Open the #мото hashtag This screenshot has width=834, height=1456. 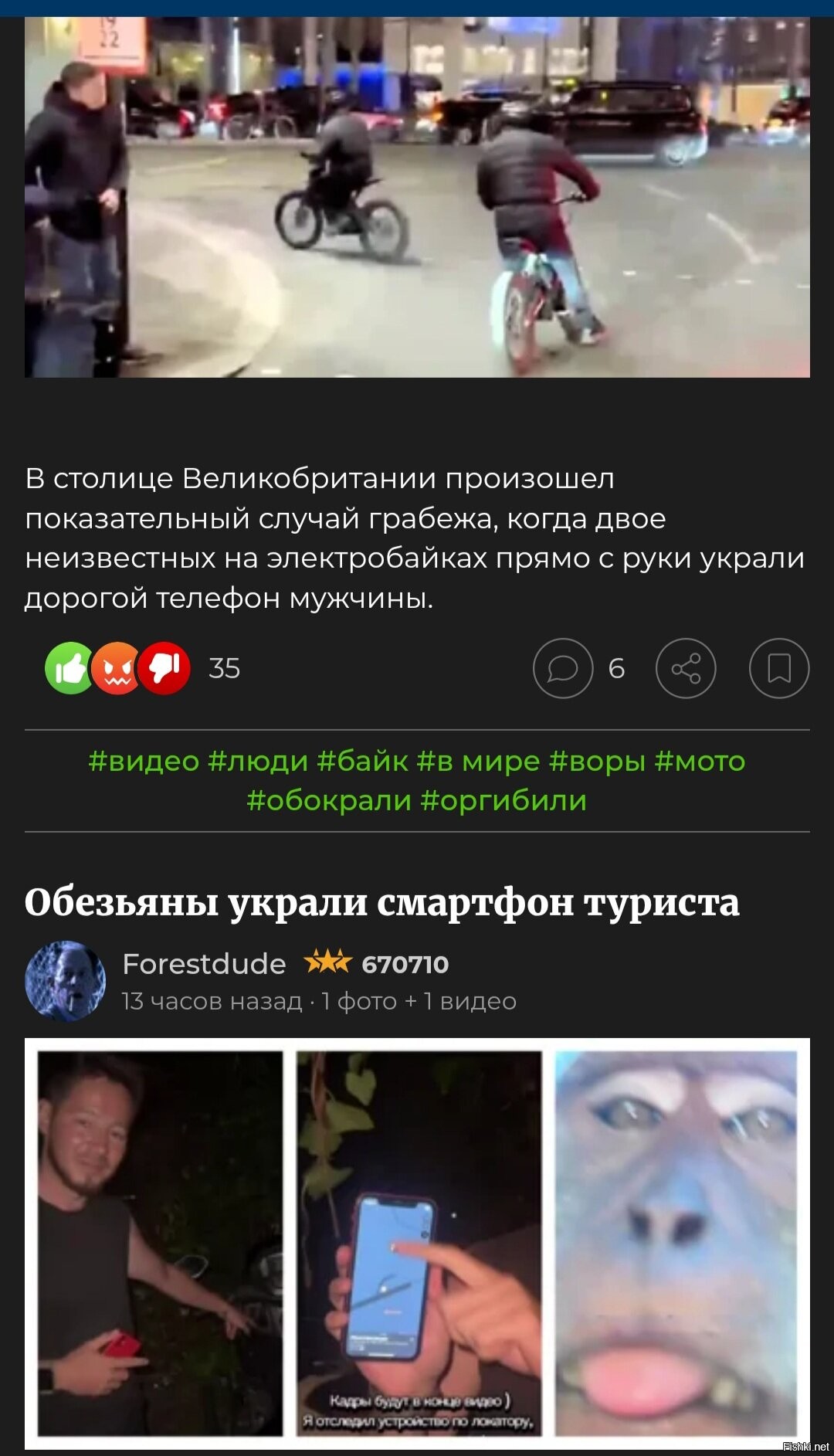tap(700, 762)
